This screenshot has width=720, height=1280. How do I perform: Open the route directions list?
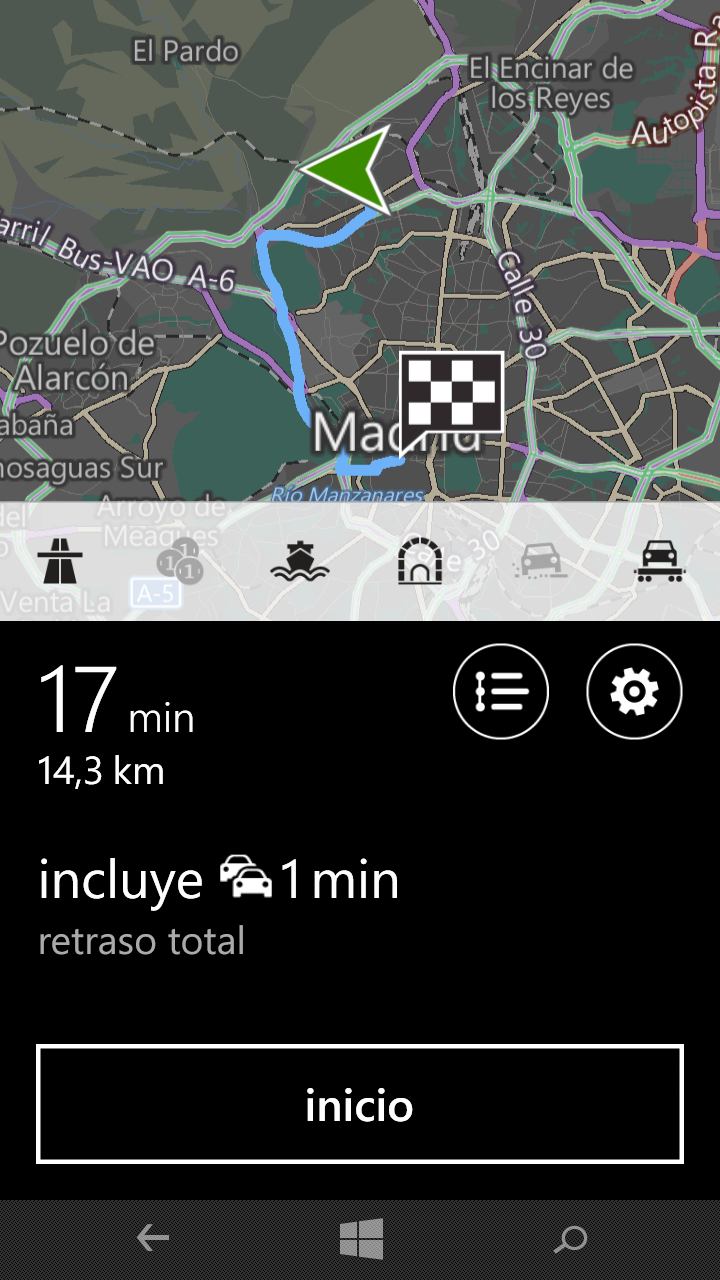pyautogui.click(x=501, y=692)
